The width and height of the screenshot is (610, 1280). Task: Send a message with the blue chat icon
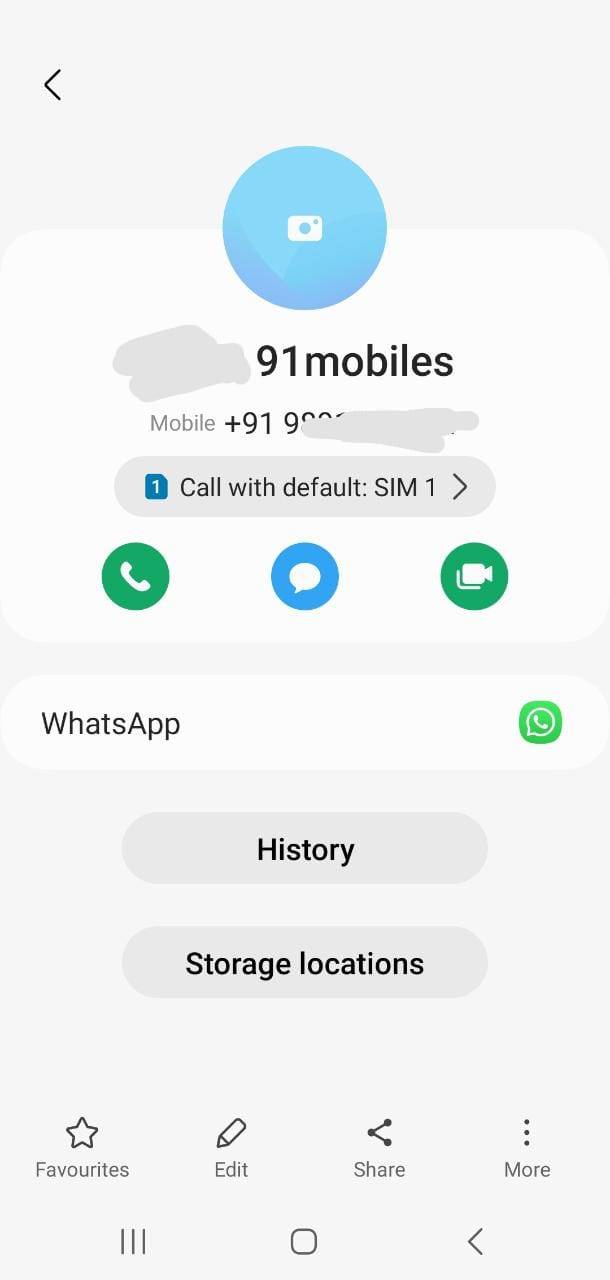305,576
